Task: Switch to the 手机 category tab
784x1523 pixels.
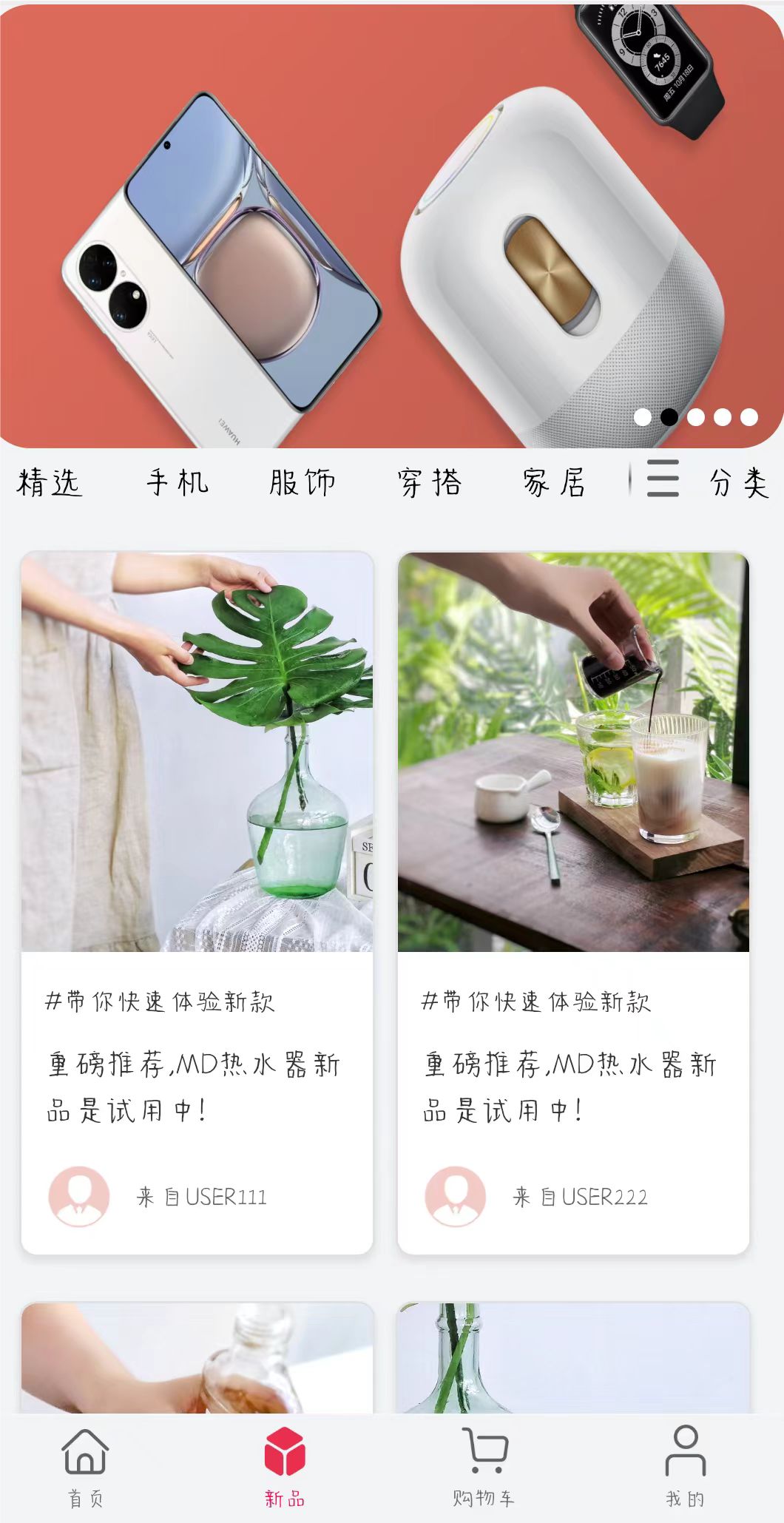Action: [178, 483]
